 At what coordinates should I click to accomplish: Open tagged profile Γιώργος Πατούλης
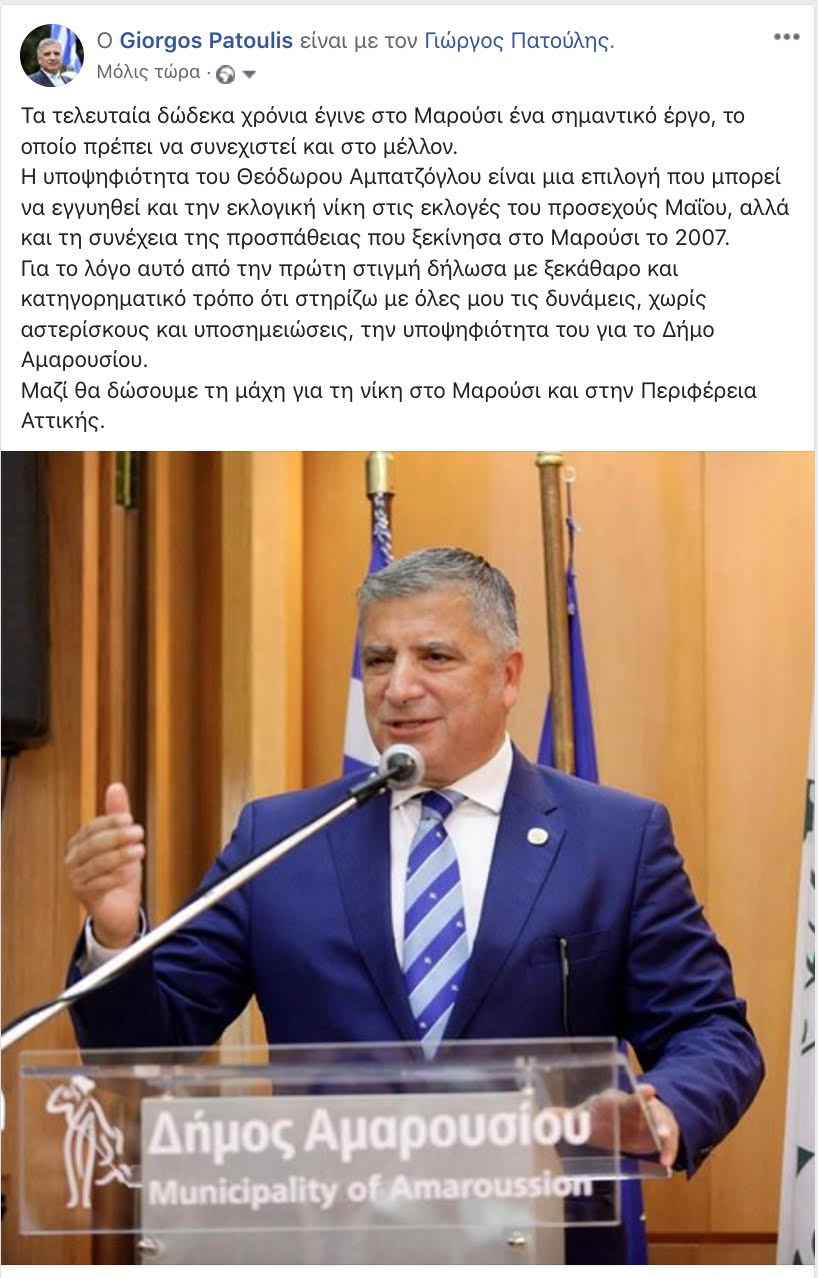pos(516,41)
